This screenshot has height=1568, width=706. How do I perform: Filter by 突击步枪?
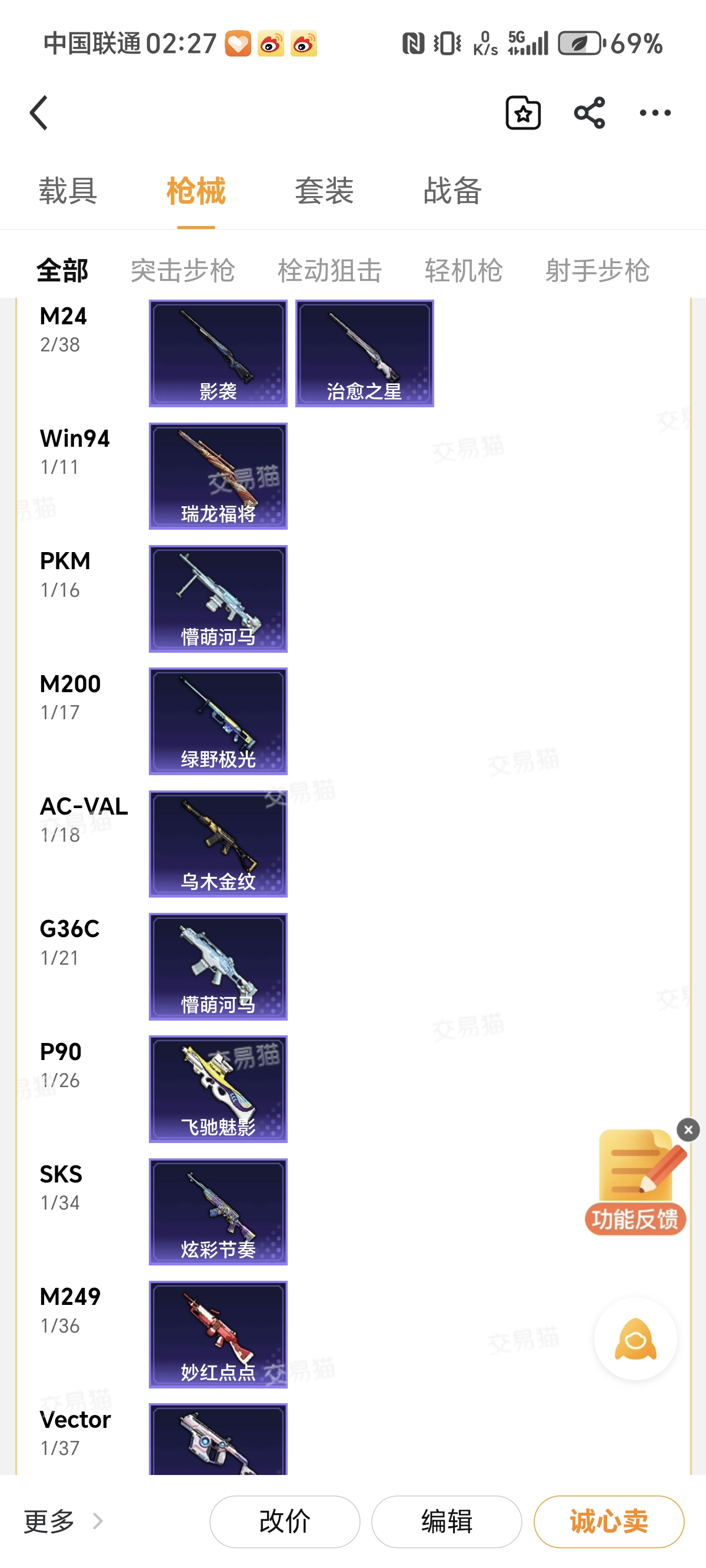click(182, 270)
